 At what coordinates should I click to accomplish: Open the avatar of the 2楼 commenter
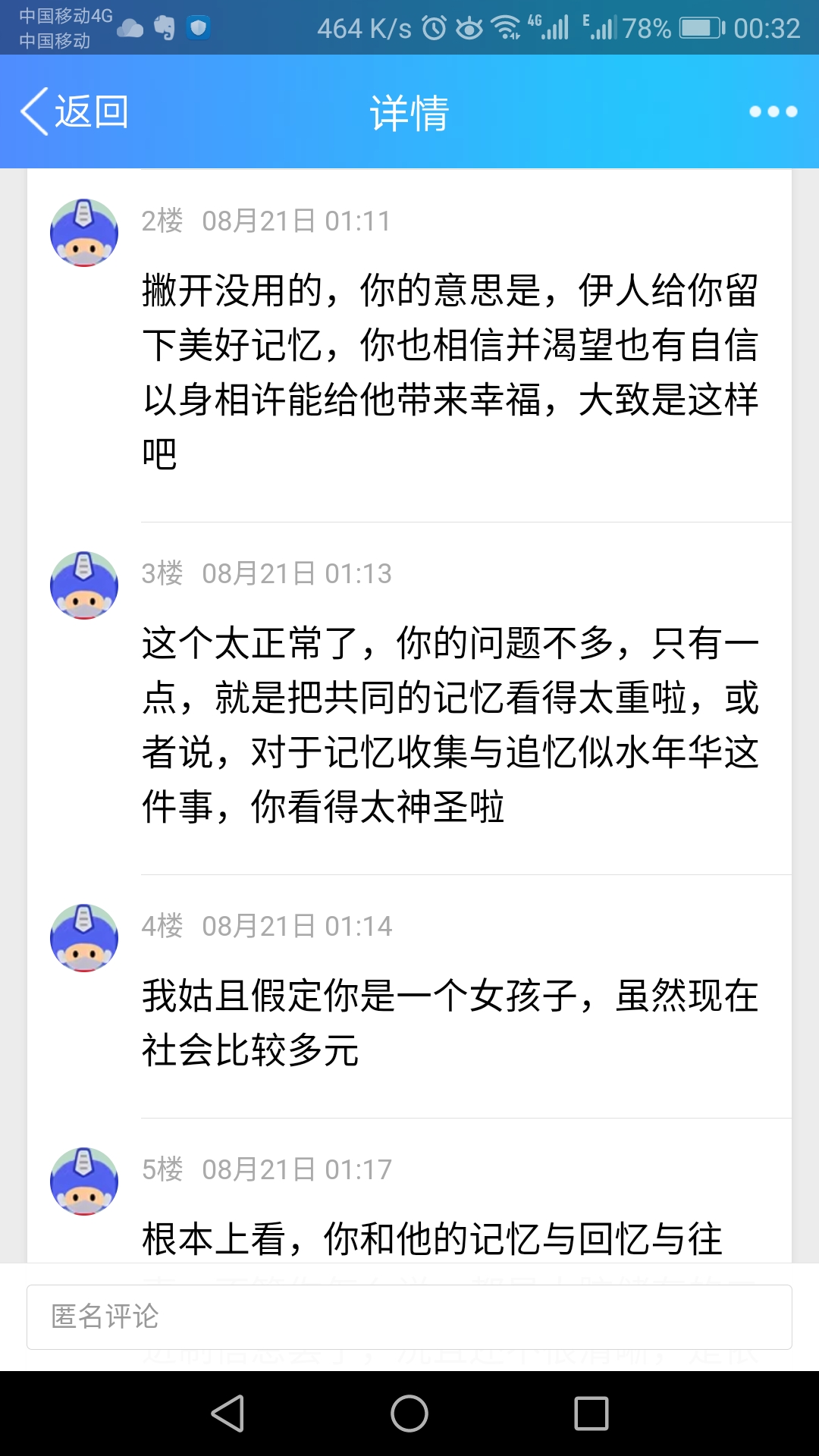click(84, 233)
